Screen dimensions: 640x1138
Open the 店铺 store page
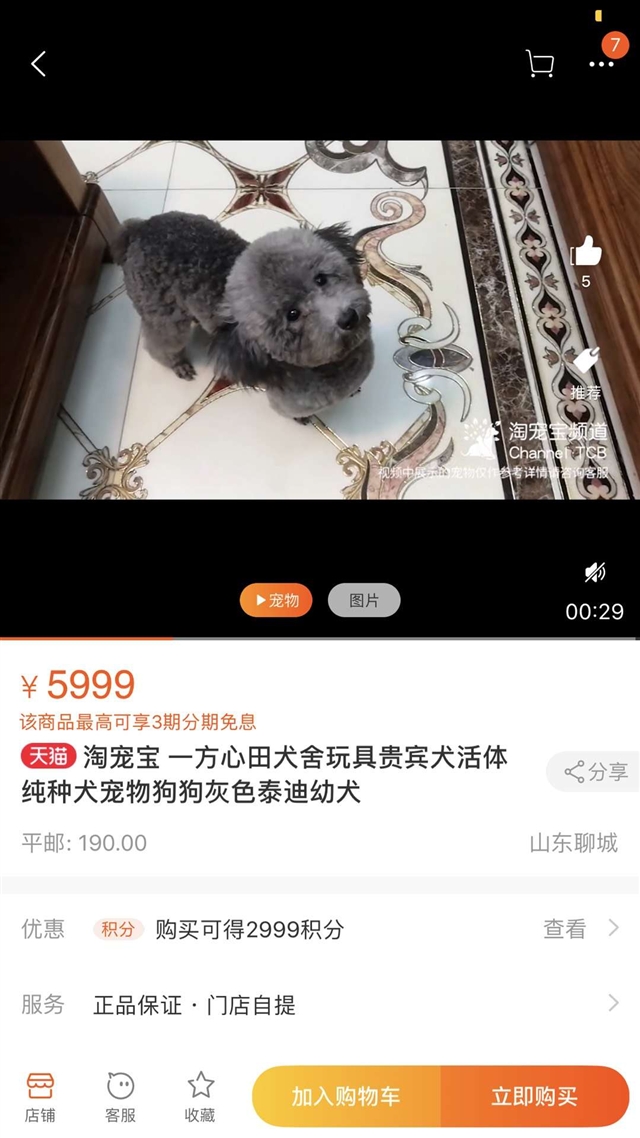(x=40, y=1097)
